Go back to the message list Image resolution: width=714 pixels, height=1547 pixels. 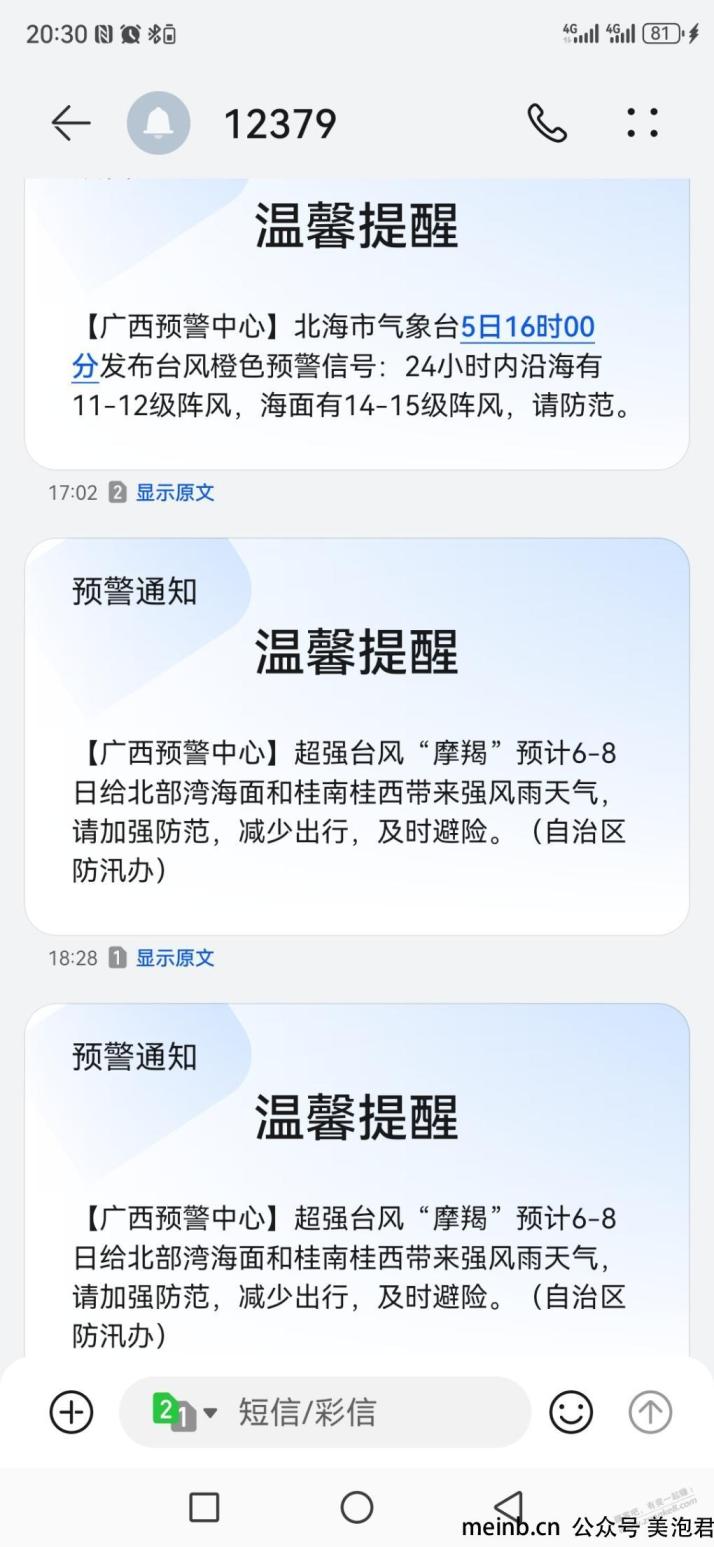[71, 123]
